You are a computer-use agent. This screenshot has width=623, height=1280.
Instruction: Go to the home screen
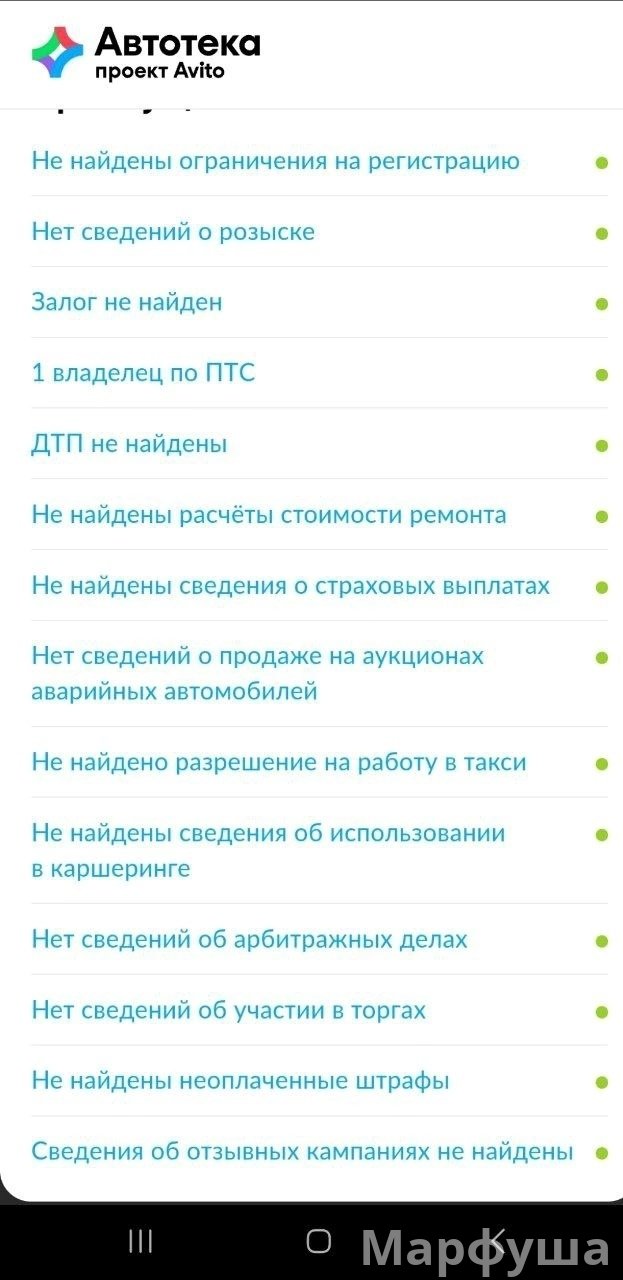coord(318,1241)
